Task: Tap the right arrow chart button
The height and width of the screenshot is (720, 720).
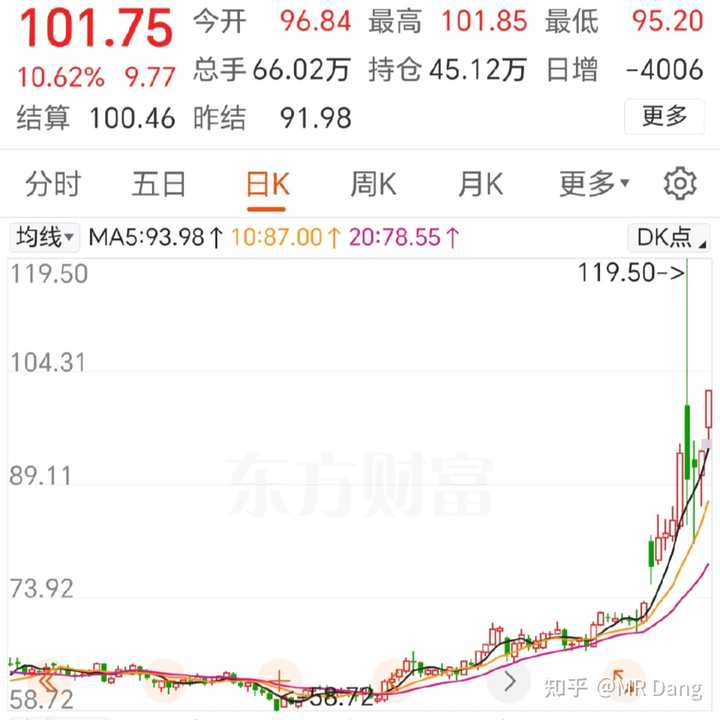Action: pos(511,682)
